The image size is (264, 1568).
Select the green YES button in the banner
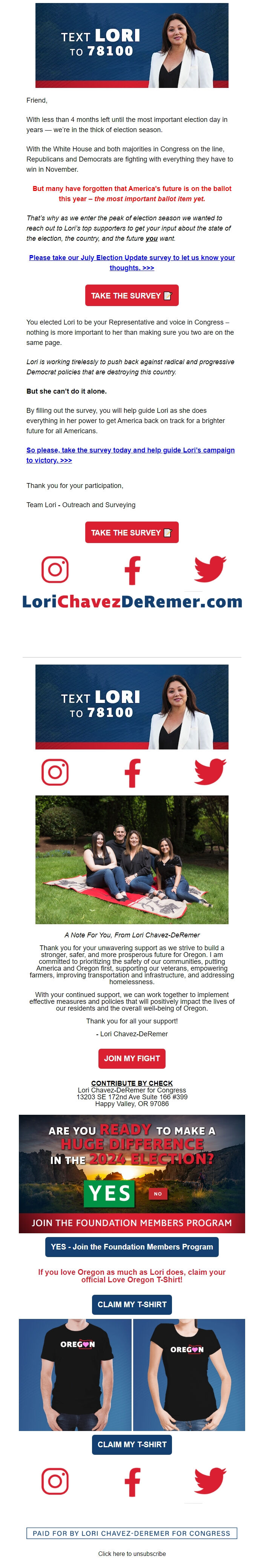[x=109, y=1193]
